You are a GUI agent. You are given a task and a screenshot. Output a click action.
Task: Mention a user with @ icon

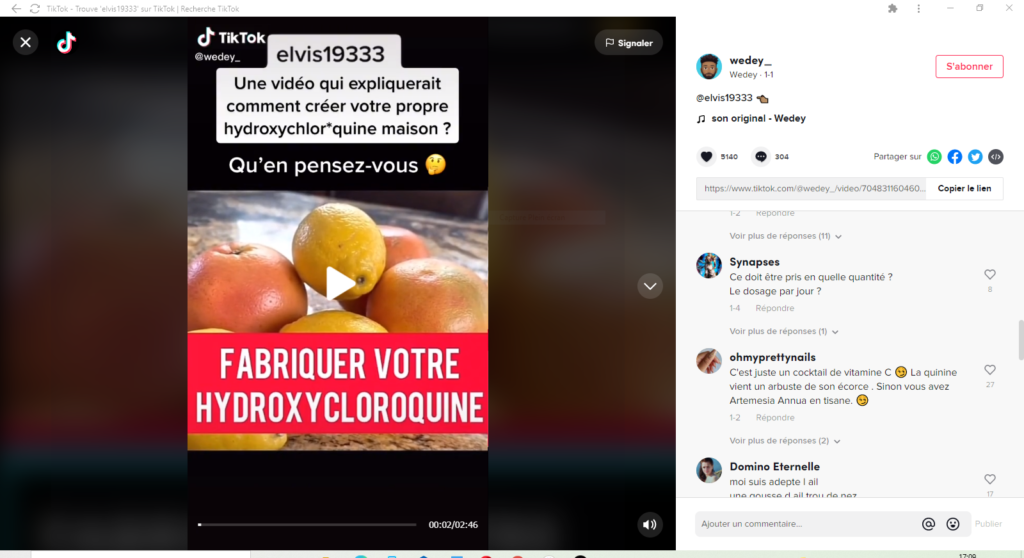pos(929,524)
